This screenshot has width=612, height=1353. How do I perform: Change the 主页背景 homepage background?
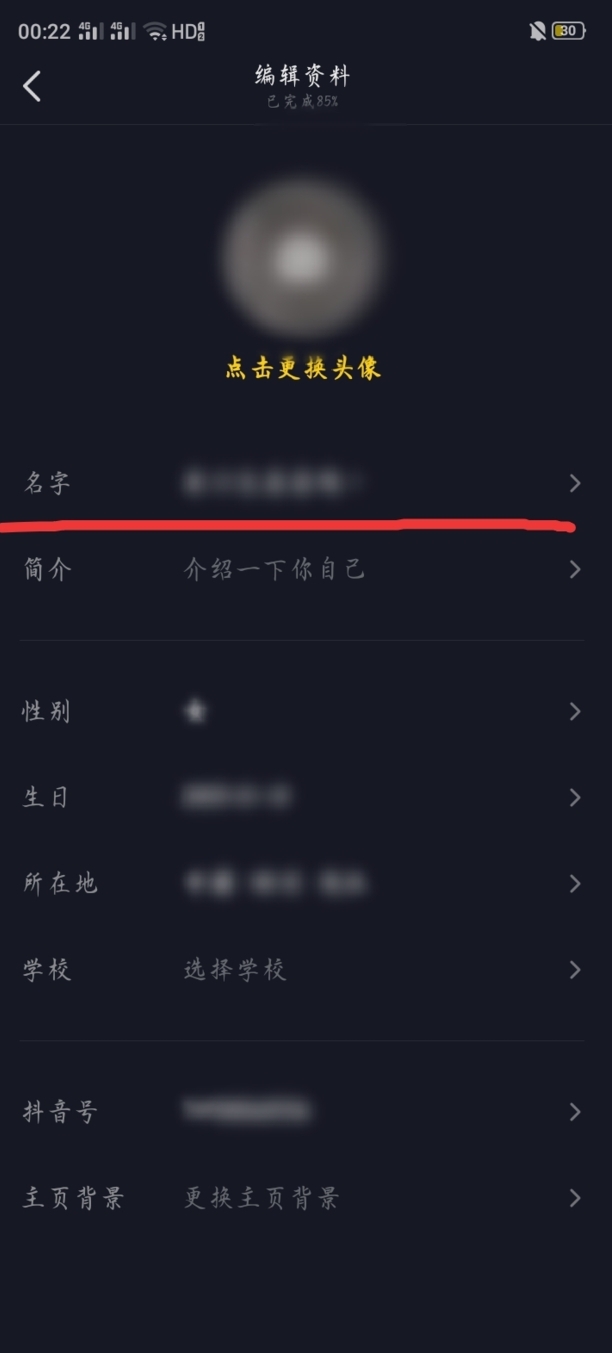point(300,1198)
